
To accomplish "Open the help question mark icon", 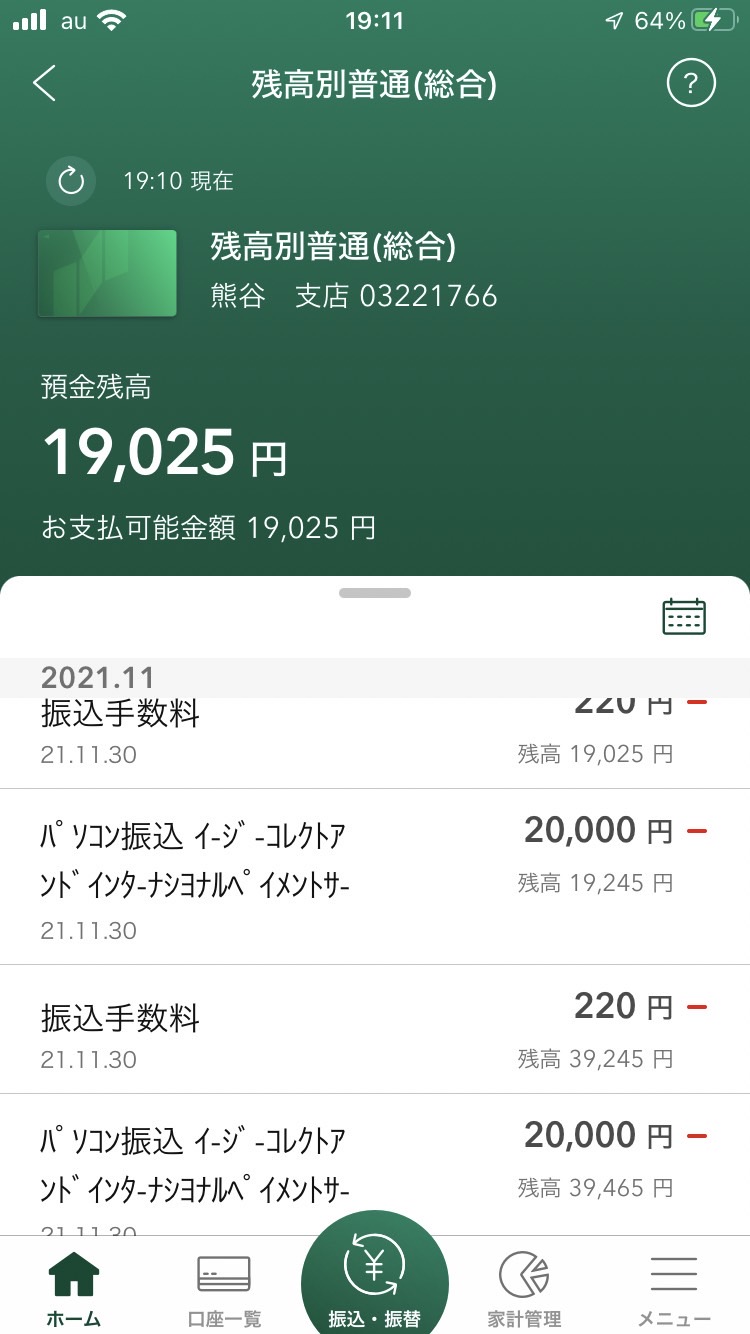I will point(691,83).
